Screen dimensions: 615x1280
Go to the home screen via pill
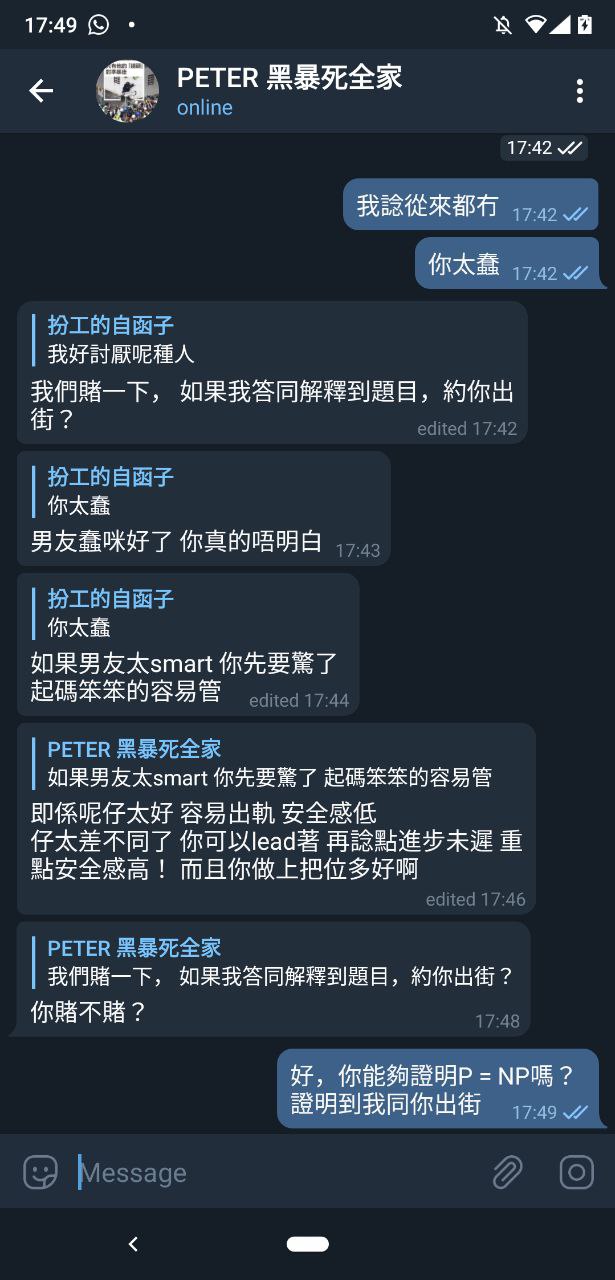click(x=307, y=1244)
